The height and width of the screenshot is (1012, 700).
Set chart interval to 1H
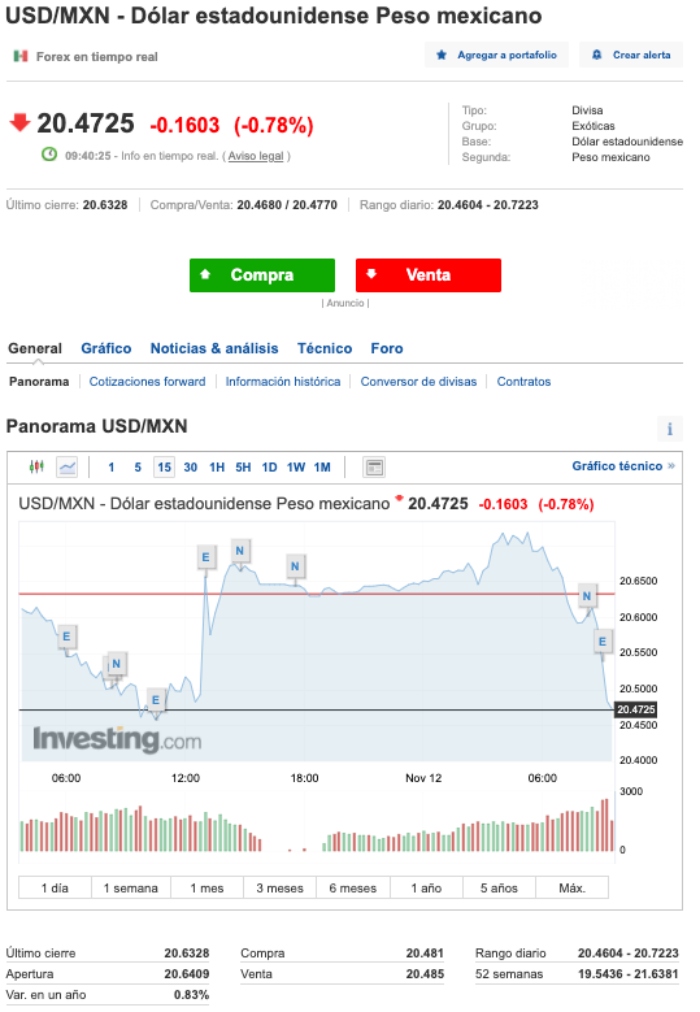pos(216,467)
